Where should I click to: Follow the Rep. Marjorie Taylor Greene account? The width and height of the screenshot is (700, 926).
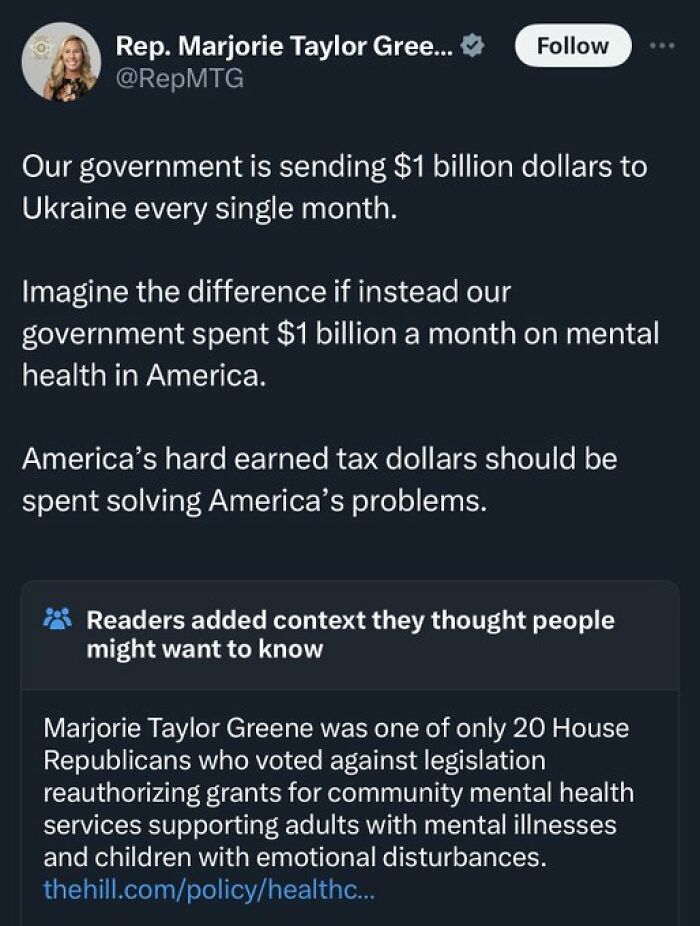click(572, 46)
